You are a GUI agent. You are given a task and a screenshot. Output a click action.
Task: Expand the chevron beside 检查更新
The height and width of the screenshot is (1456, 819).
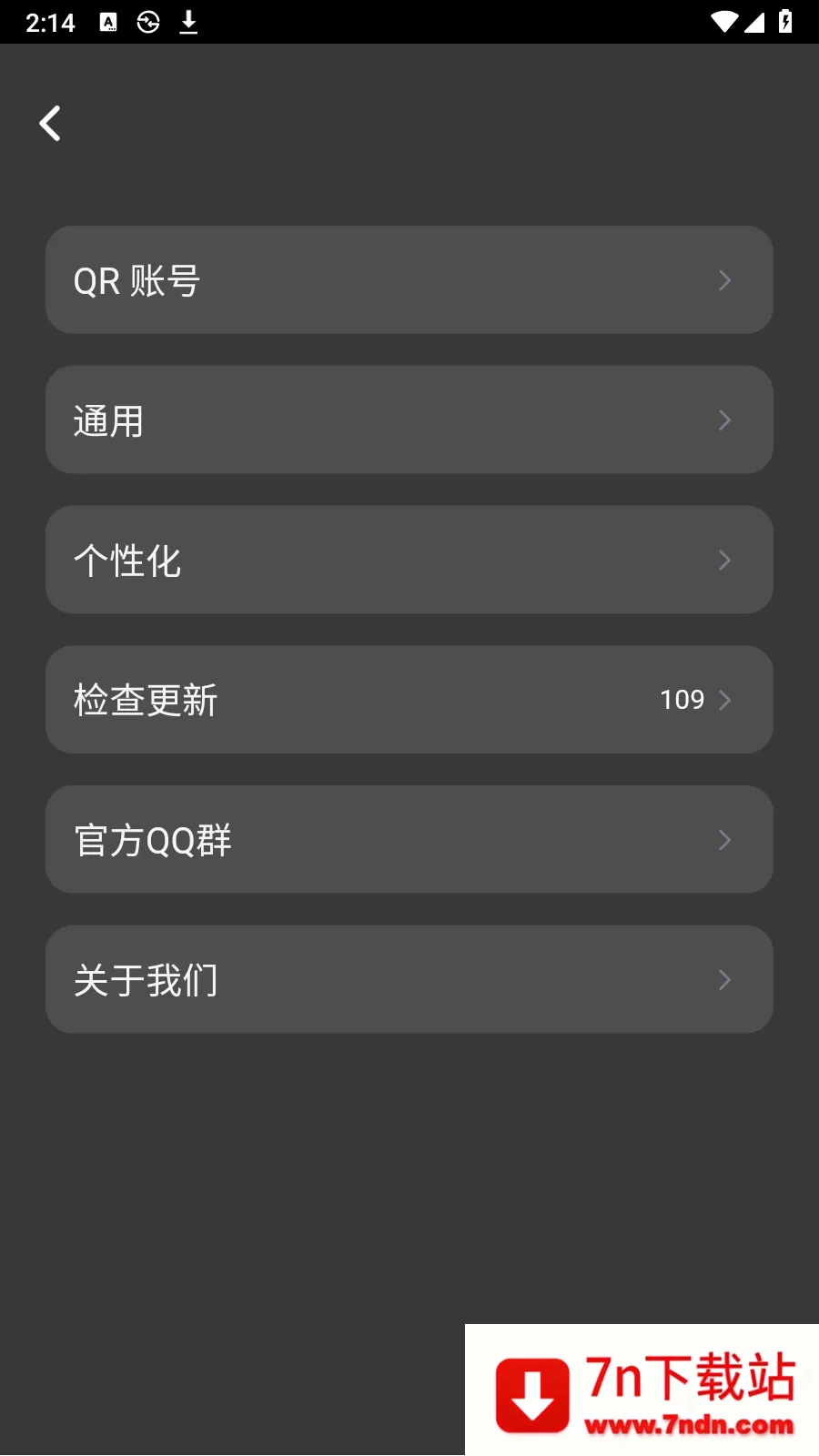(x=724, y=700)
